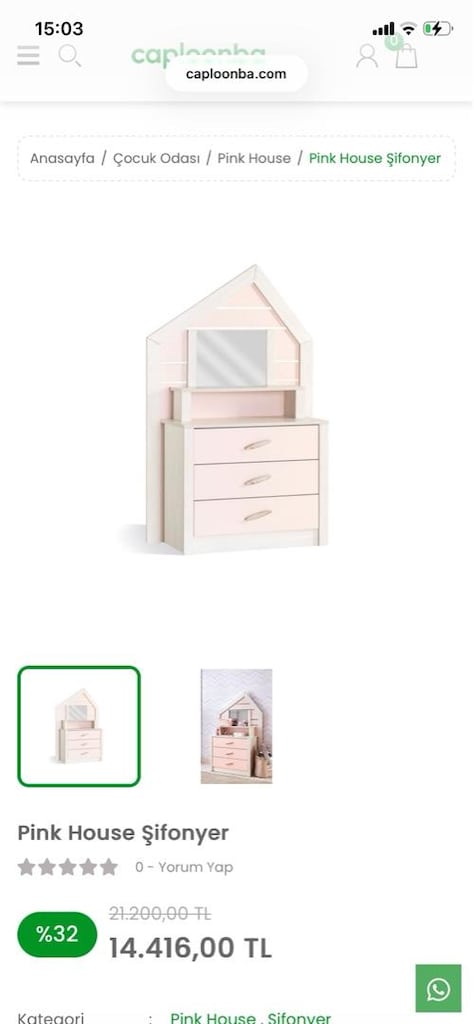Viewport: 474px width, 1024px height.
Task: Select the white background product thumbnail
Action: [x=79, y=726]
